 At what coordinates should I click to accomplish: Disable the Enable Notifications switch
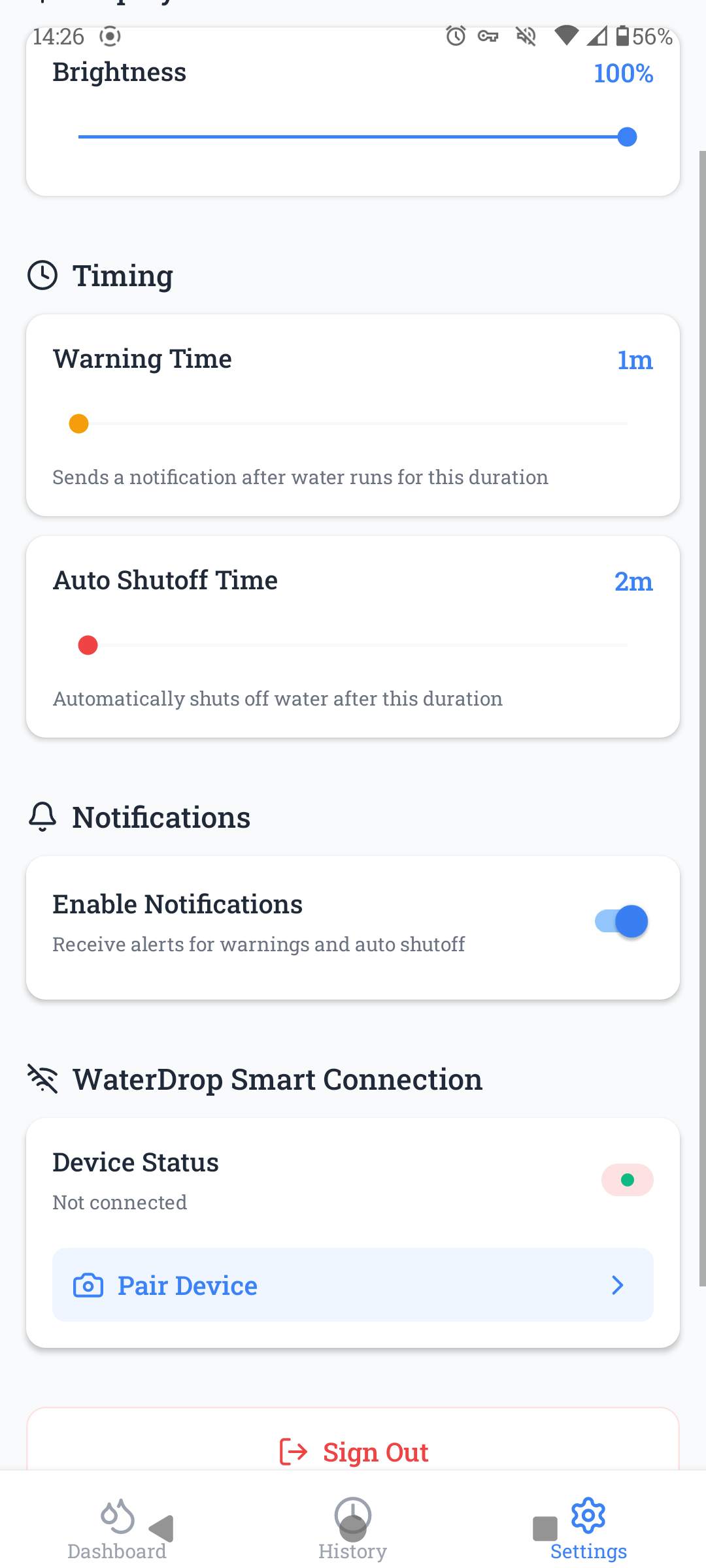[621, 922]
